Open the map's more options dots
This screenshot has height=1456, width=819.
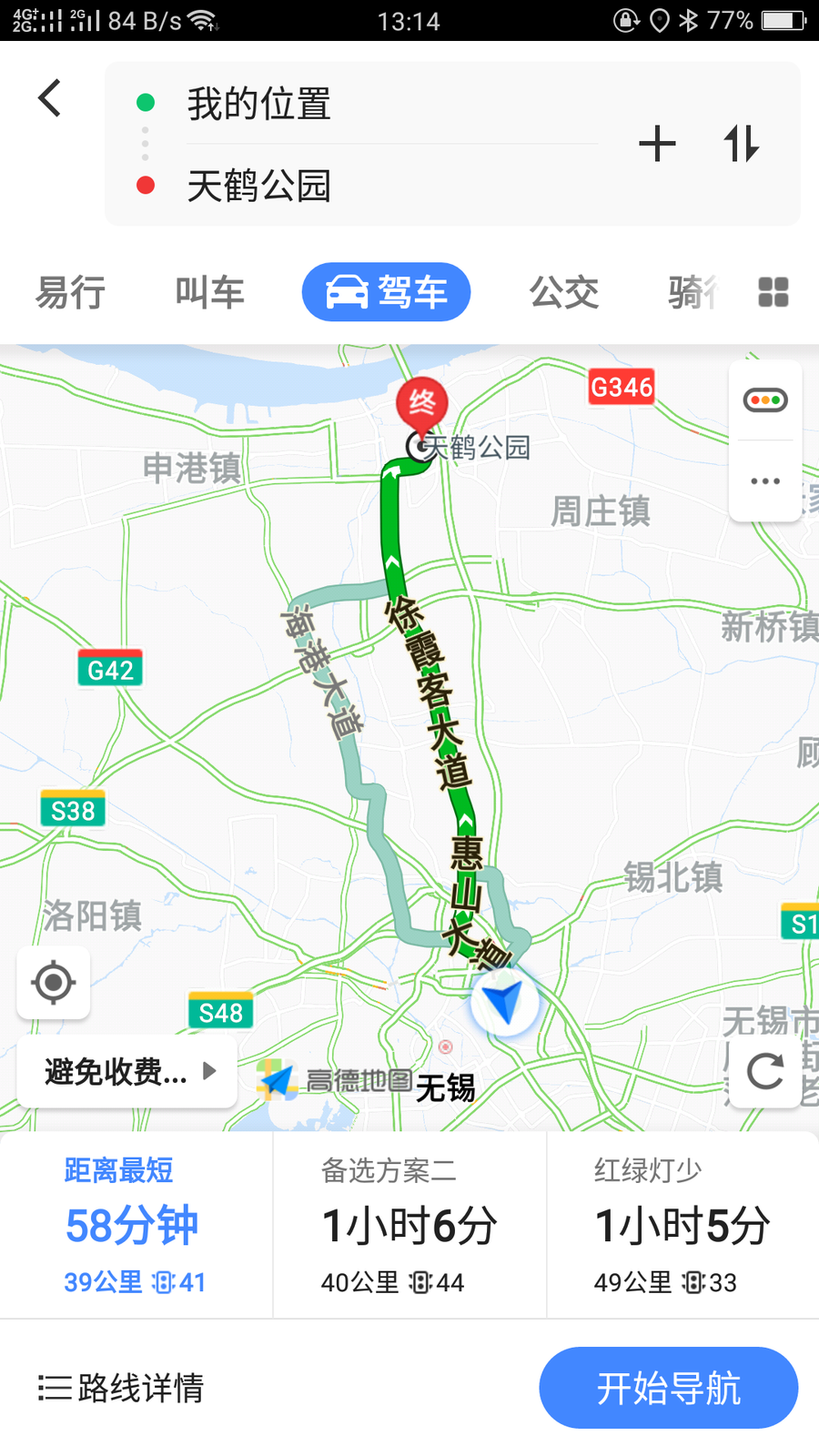pyautogui.click(x=765, y=481)
